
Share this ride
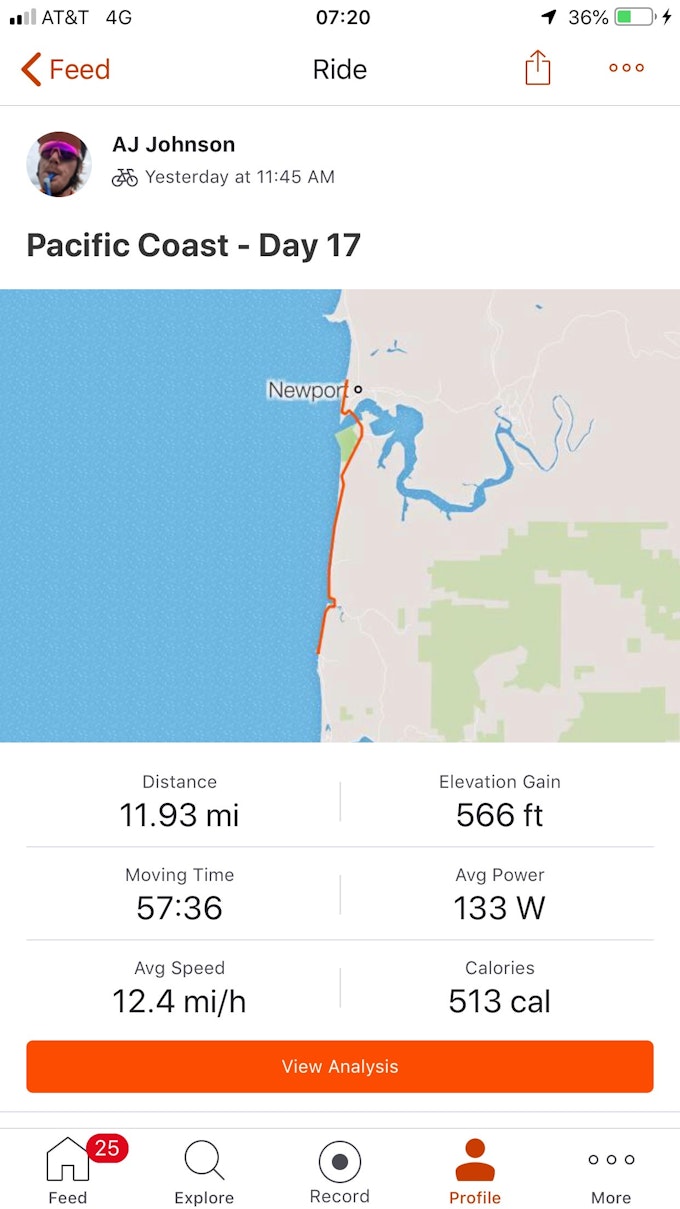538,68
